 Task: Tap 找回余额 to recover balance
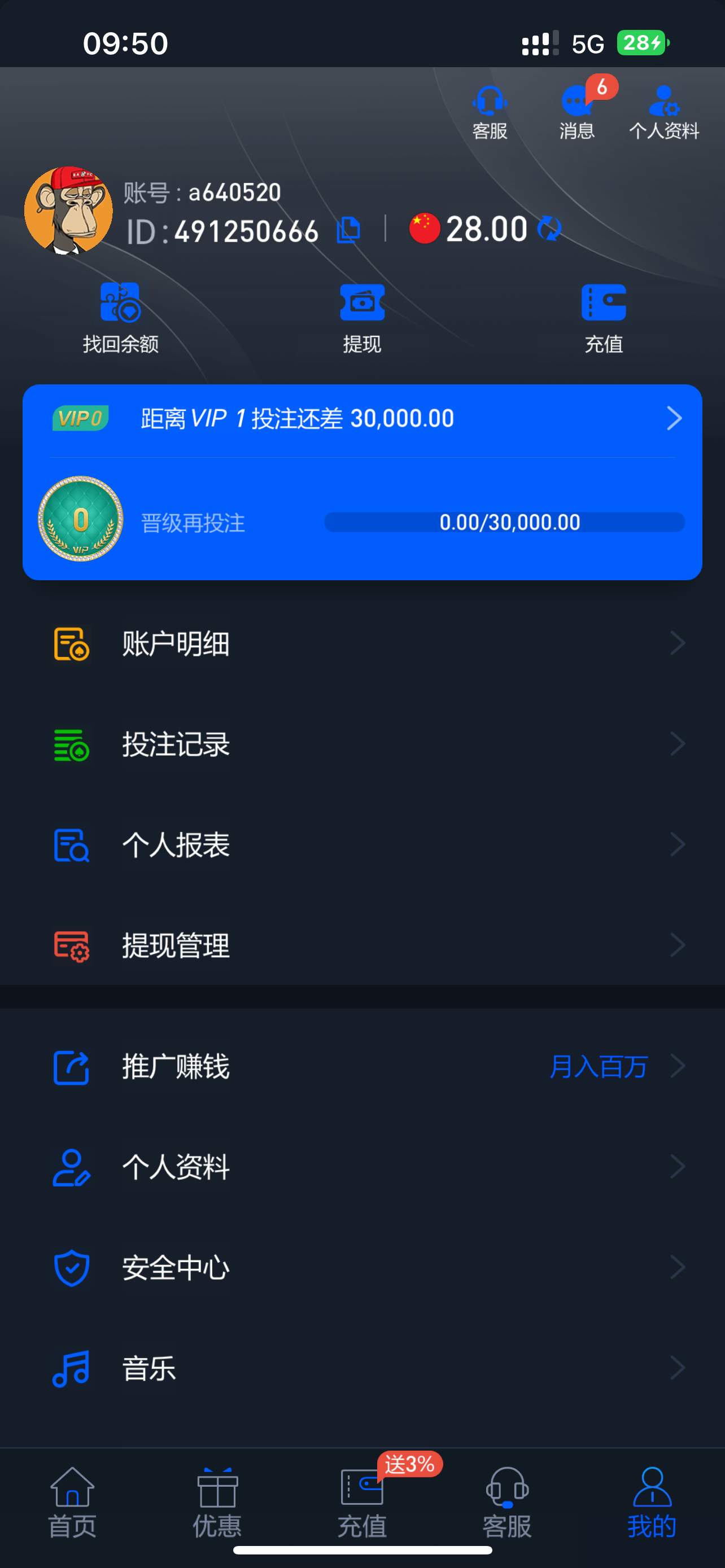pos(120,318)
